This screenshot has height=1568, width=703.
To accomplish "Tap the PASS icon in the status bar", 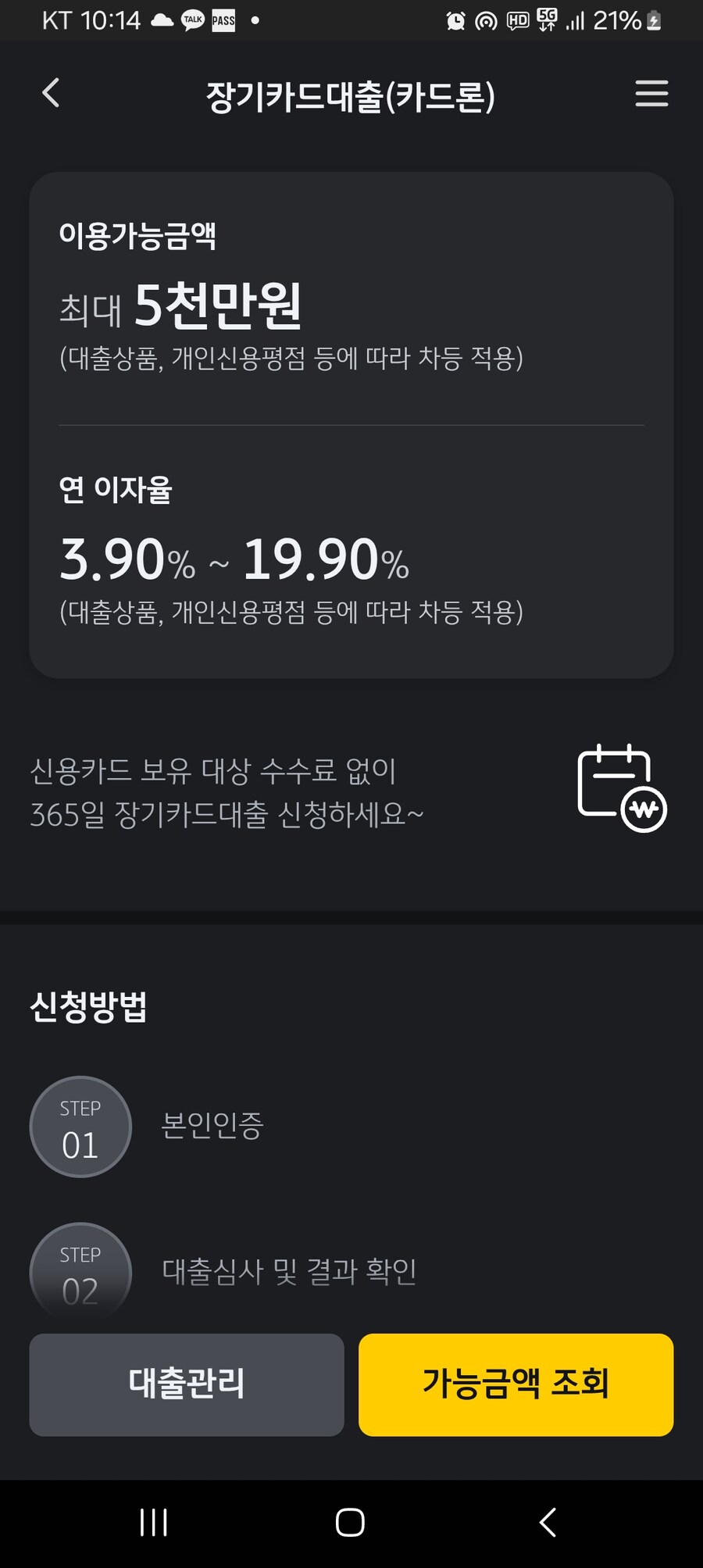I will [x=223, y=21].
